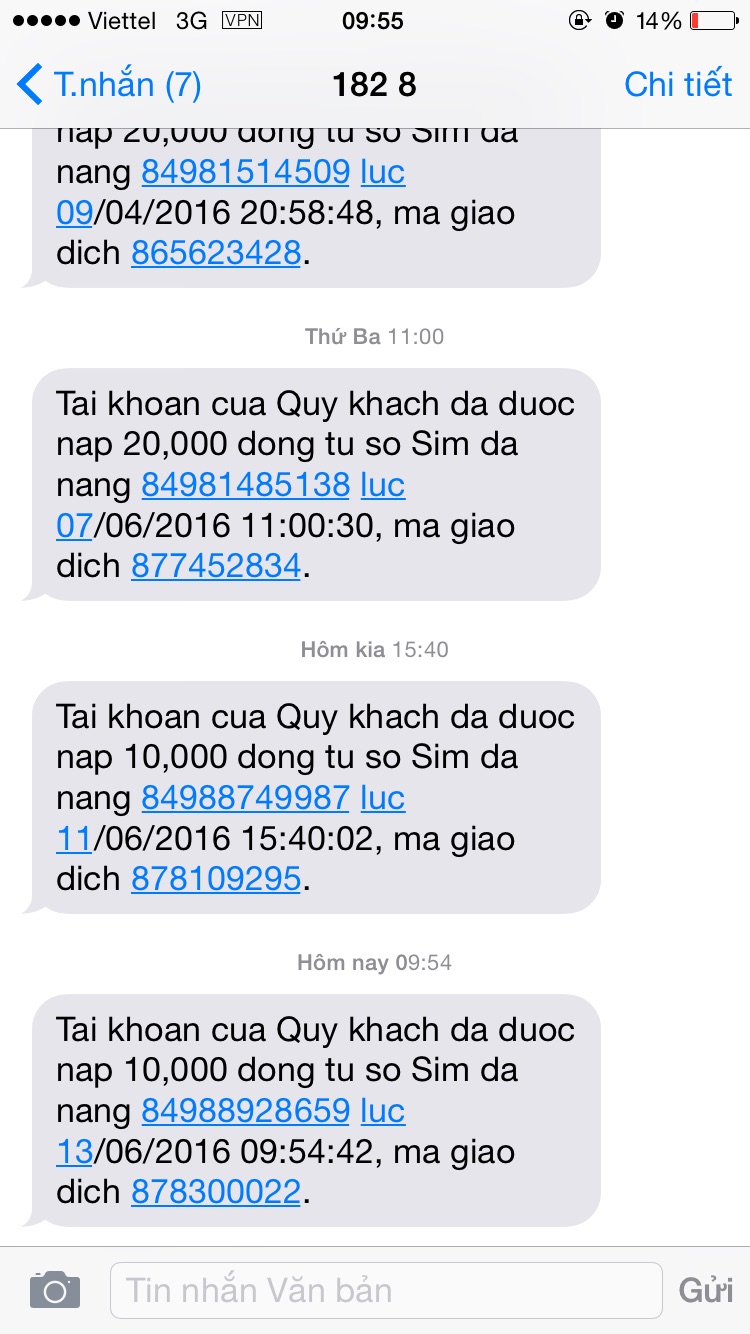Tap phone number link 84981485138
This screenshot has height=1334, width=750.
(x=245, y=486)
